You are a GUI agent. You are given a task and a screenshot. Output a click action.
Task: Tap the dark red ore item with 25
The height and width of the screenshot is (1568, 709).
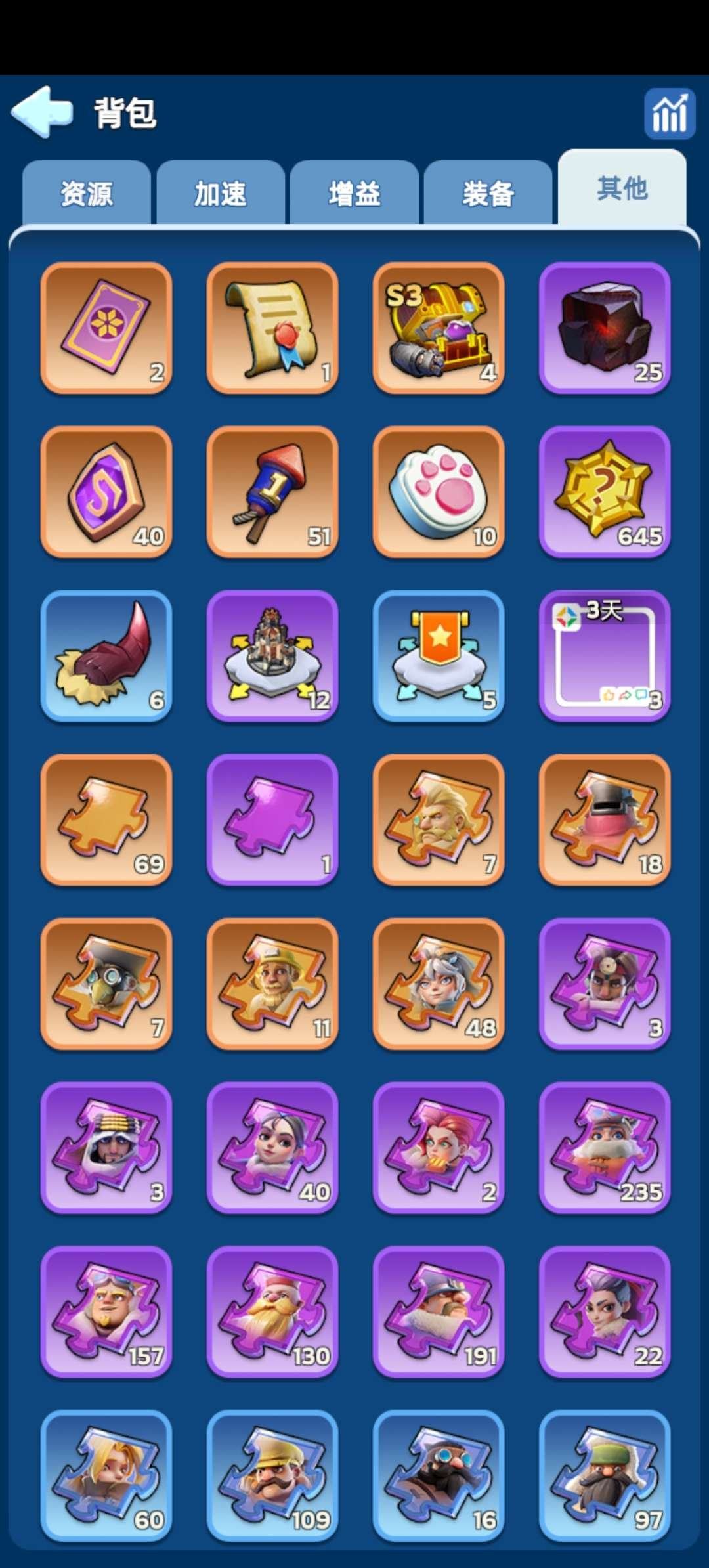(x=605, y=328)
